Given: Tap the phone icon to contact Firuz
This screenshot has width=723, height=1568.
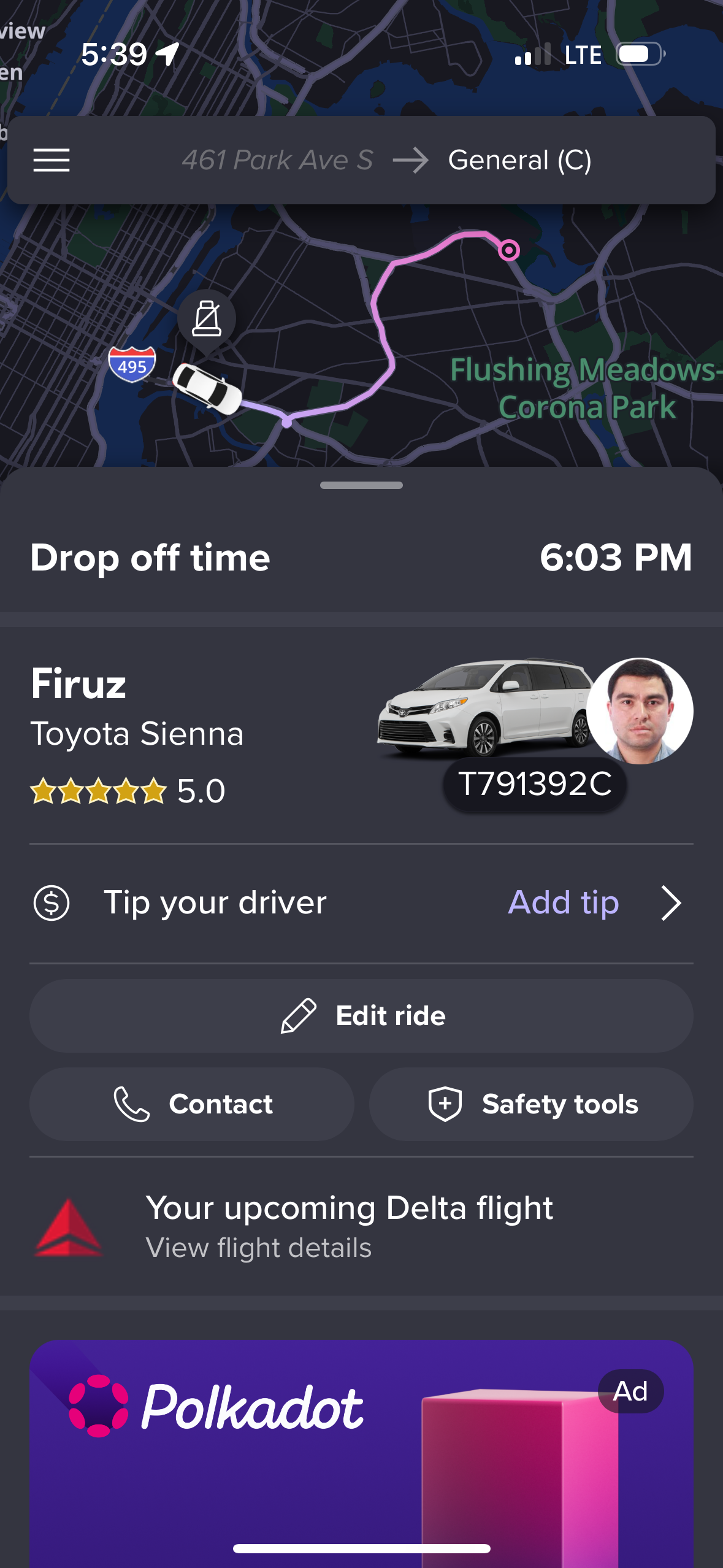Looking at the screenshot, I should [x=132, y=1104].
